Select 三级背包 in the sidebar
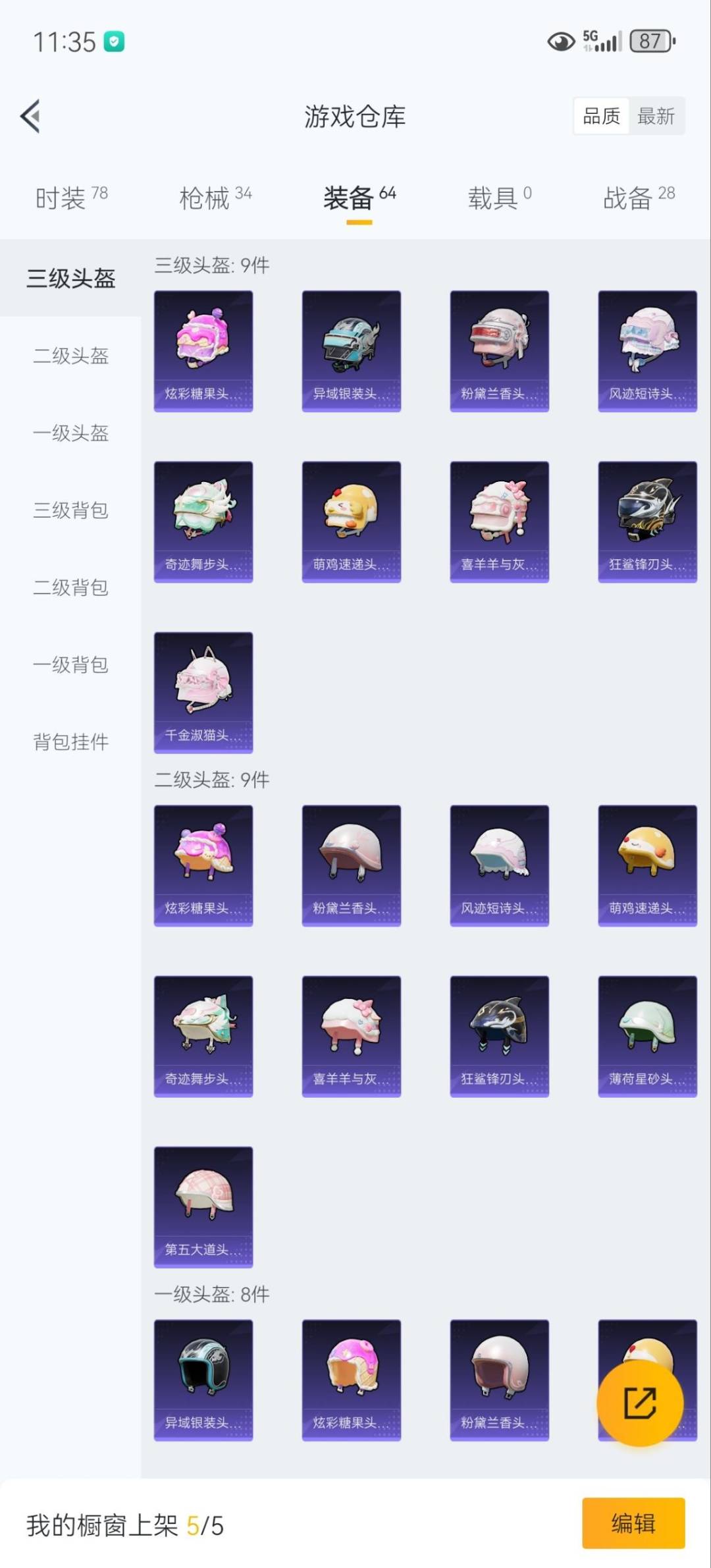711x1568 pixels. click(x=70, y=510)
